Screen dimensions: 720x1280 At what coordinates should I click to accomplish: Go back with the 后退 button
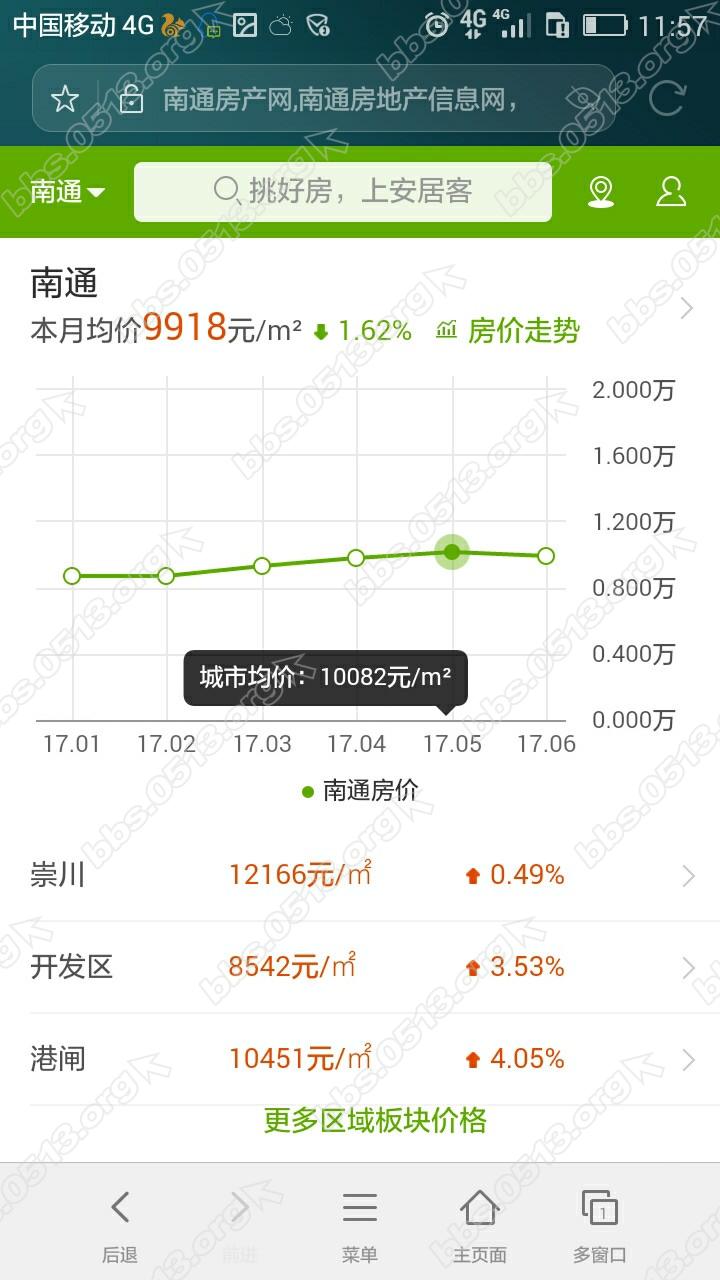(x=120, y=1222)
